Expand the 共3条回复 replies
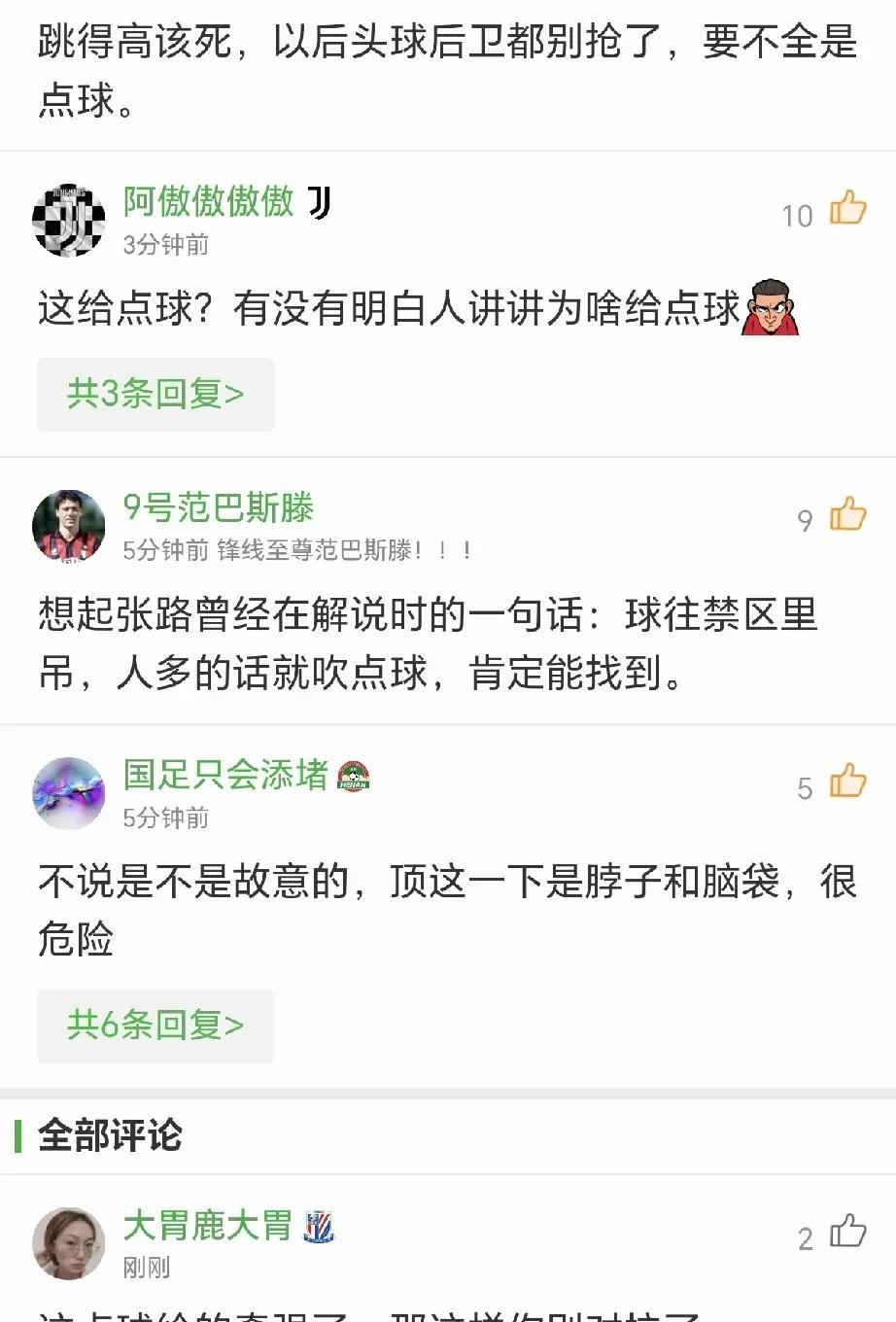 (x=155, y=395)
